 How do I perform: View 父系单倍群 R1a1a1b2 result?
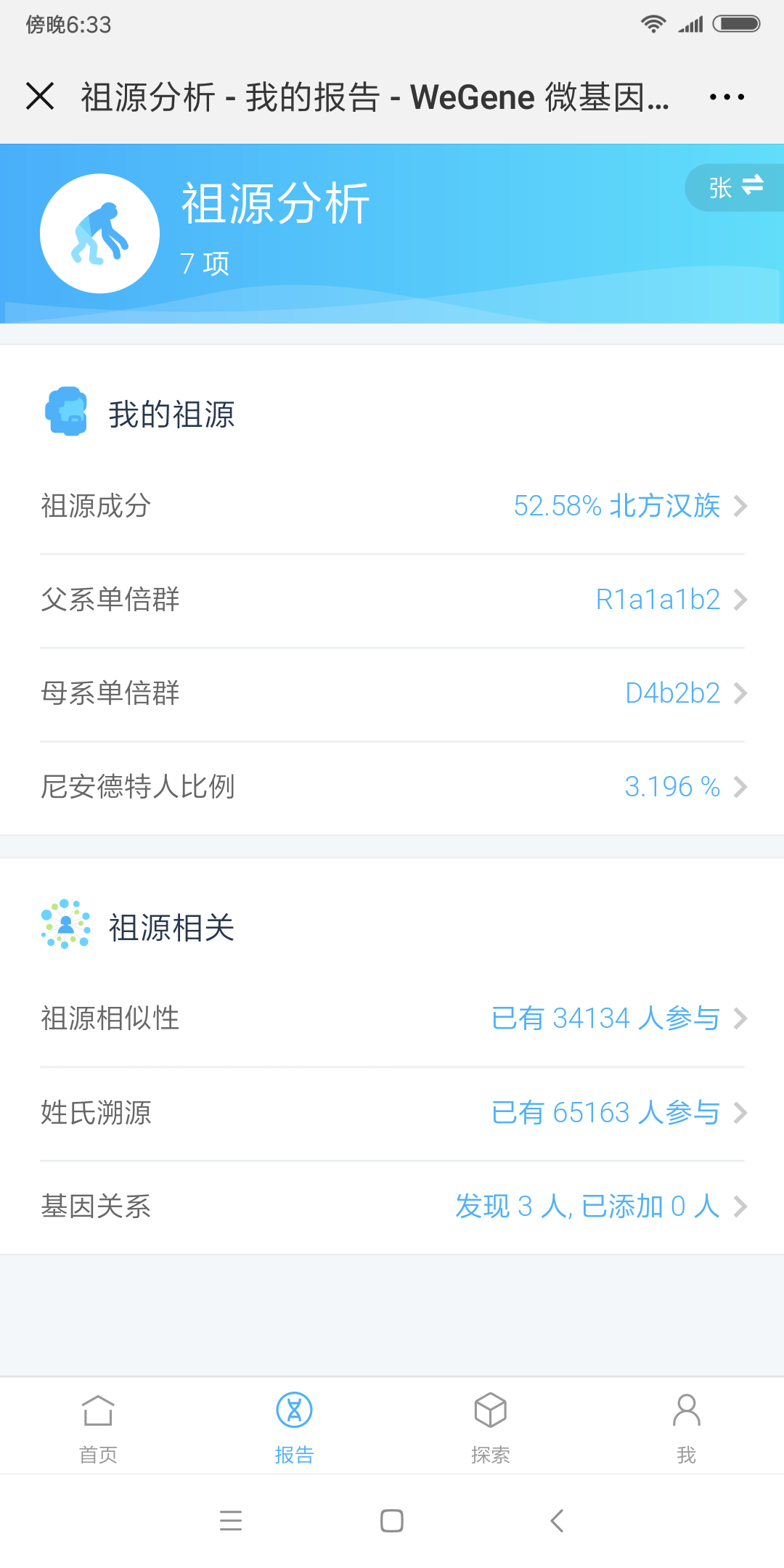pos(392,600)
